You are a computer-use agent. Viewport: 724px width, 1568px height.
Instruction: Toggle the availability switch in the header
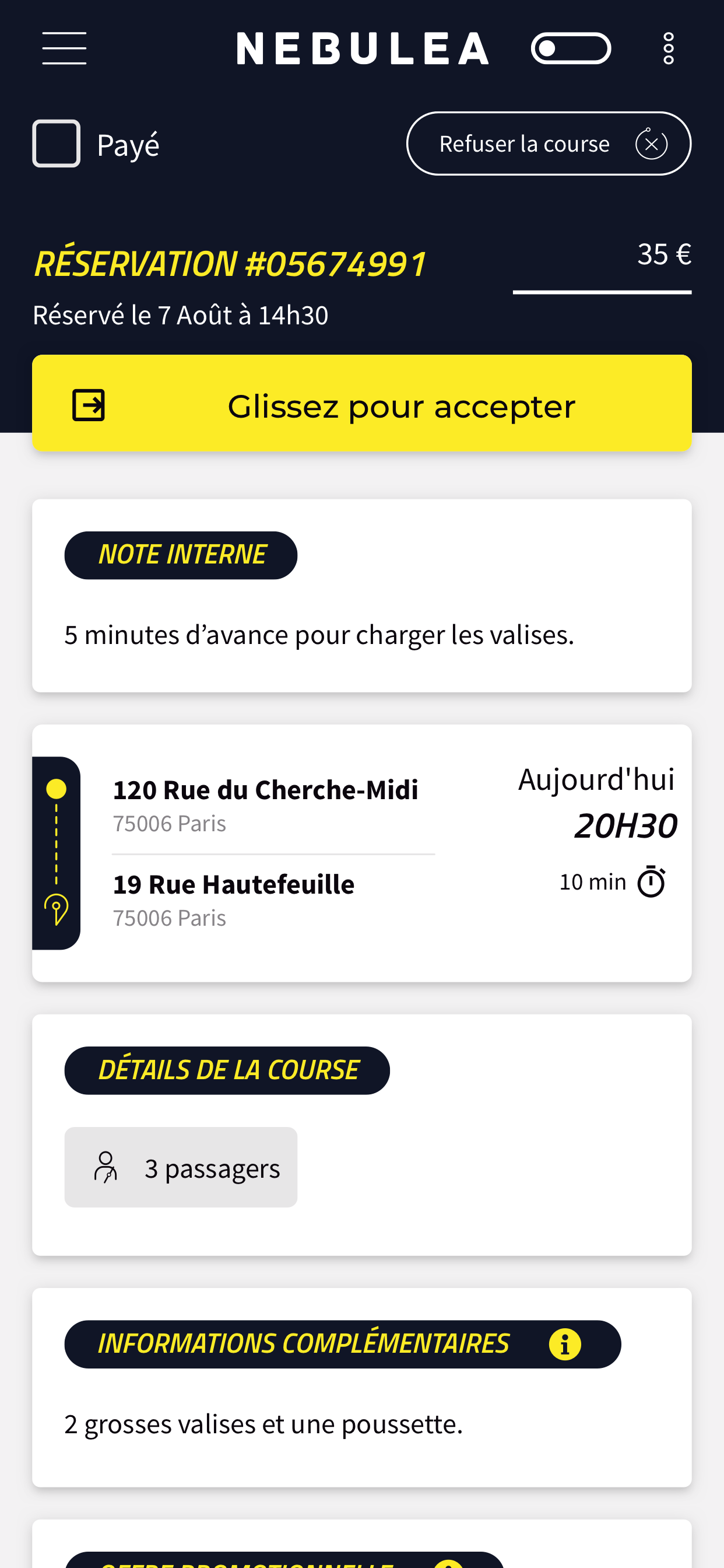point(571,48)
